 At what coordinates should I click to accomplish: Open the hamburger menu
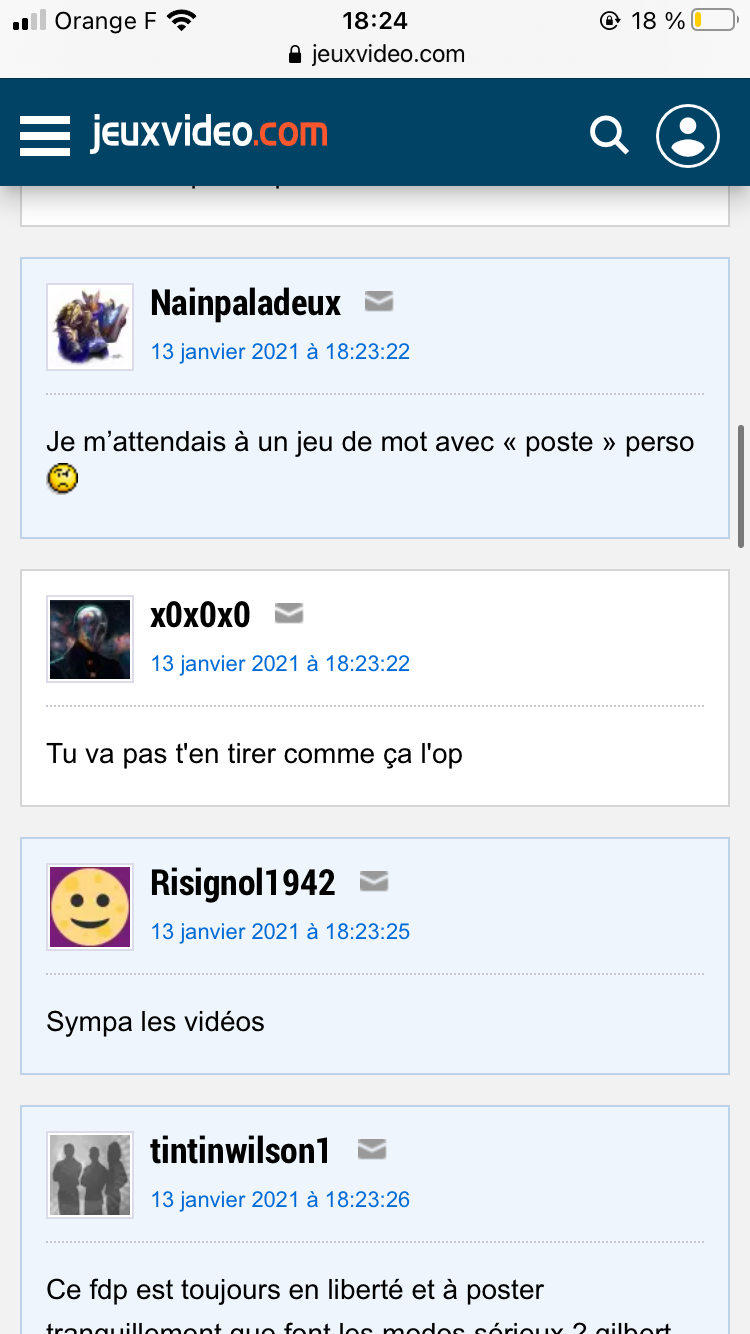pyautogui.click(x=45, y=135)
